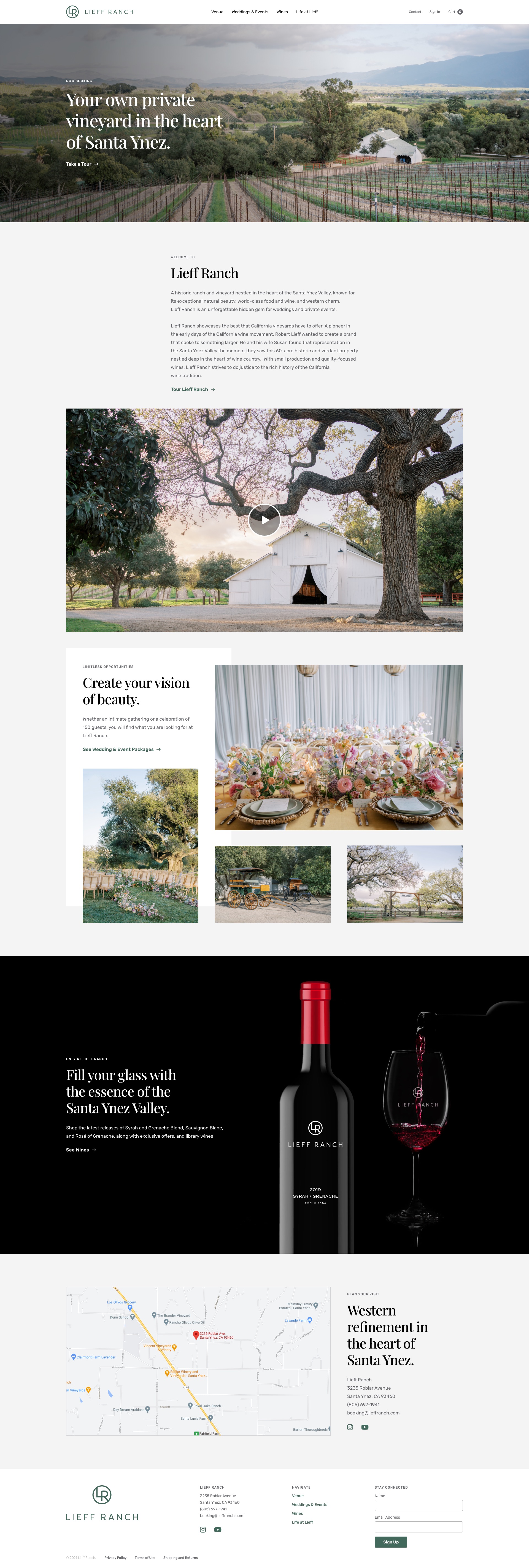This screenshot has height=1568, width=529.
Task: Open the shopping Cart
Action: (x=455, y=12)
